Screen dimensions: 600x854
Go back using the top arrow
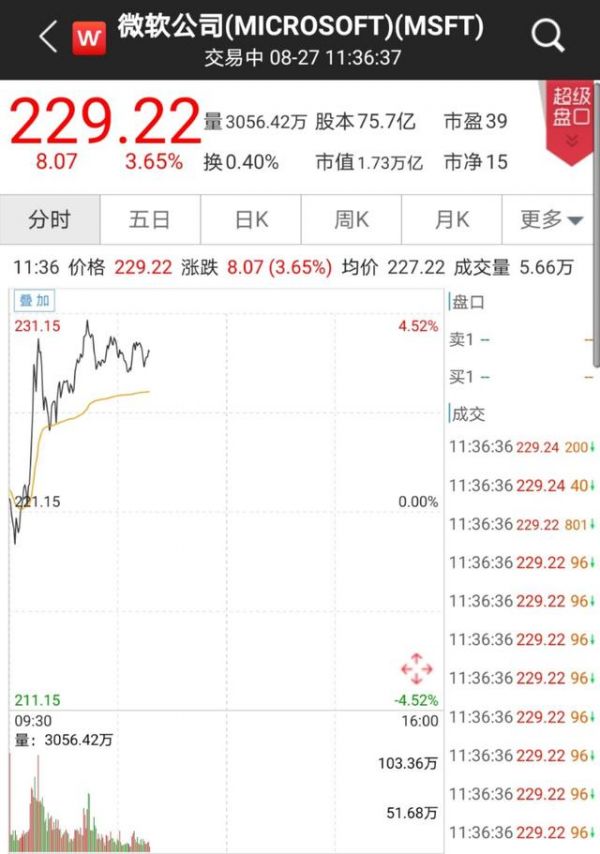tap(48, 38)
